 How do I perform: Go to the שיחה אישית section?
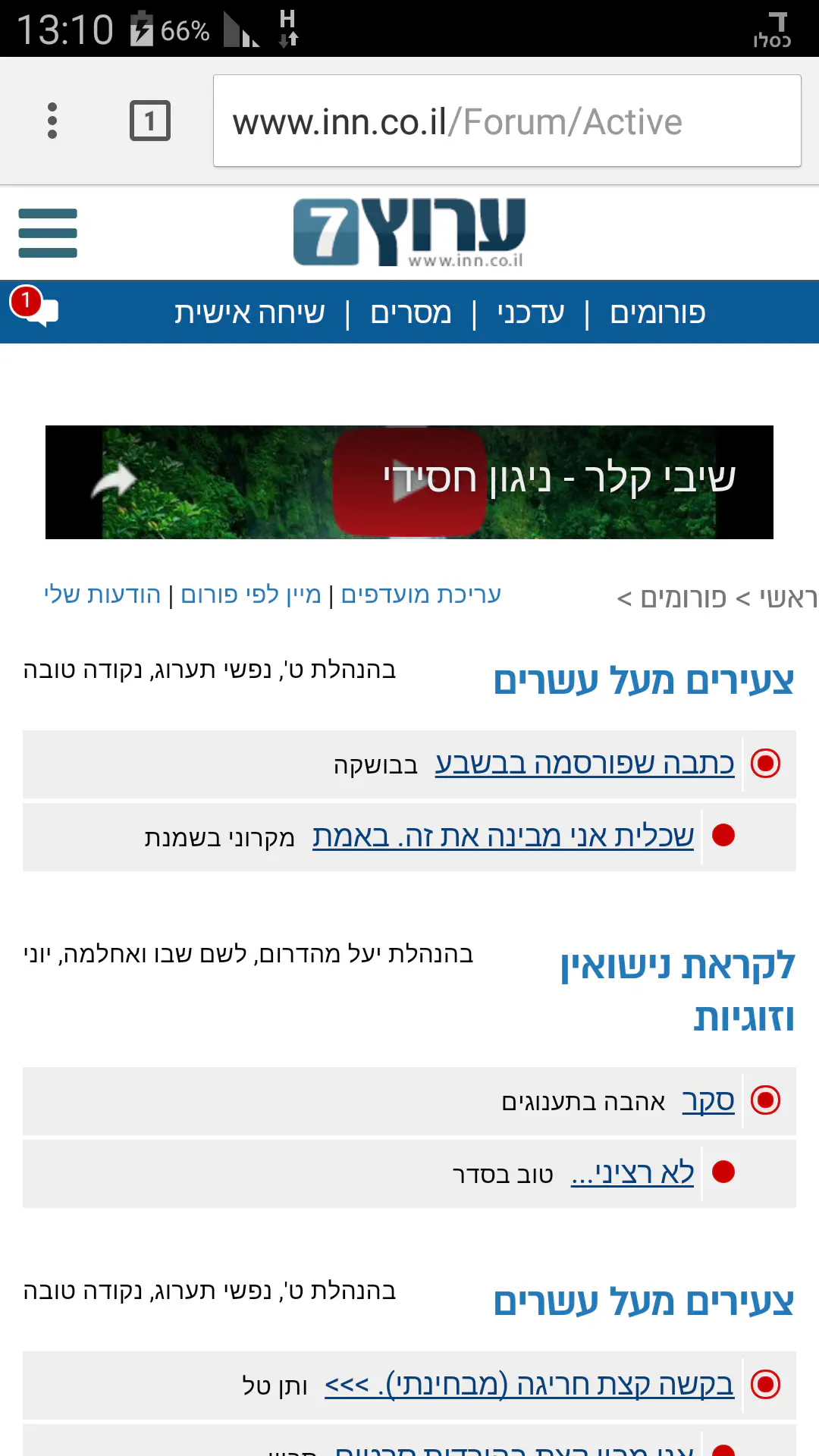pyautogui.click(x=249, y=313)
